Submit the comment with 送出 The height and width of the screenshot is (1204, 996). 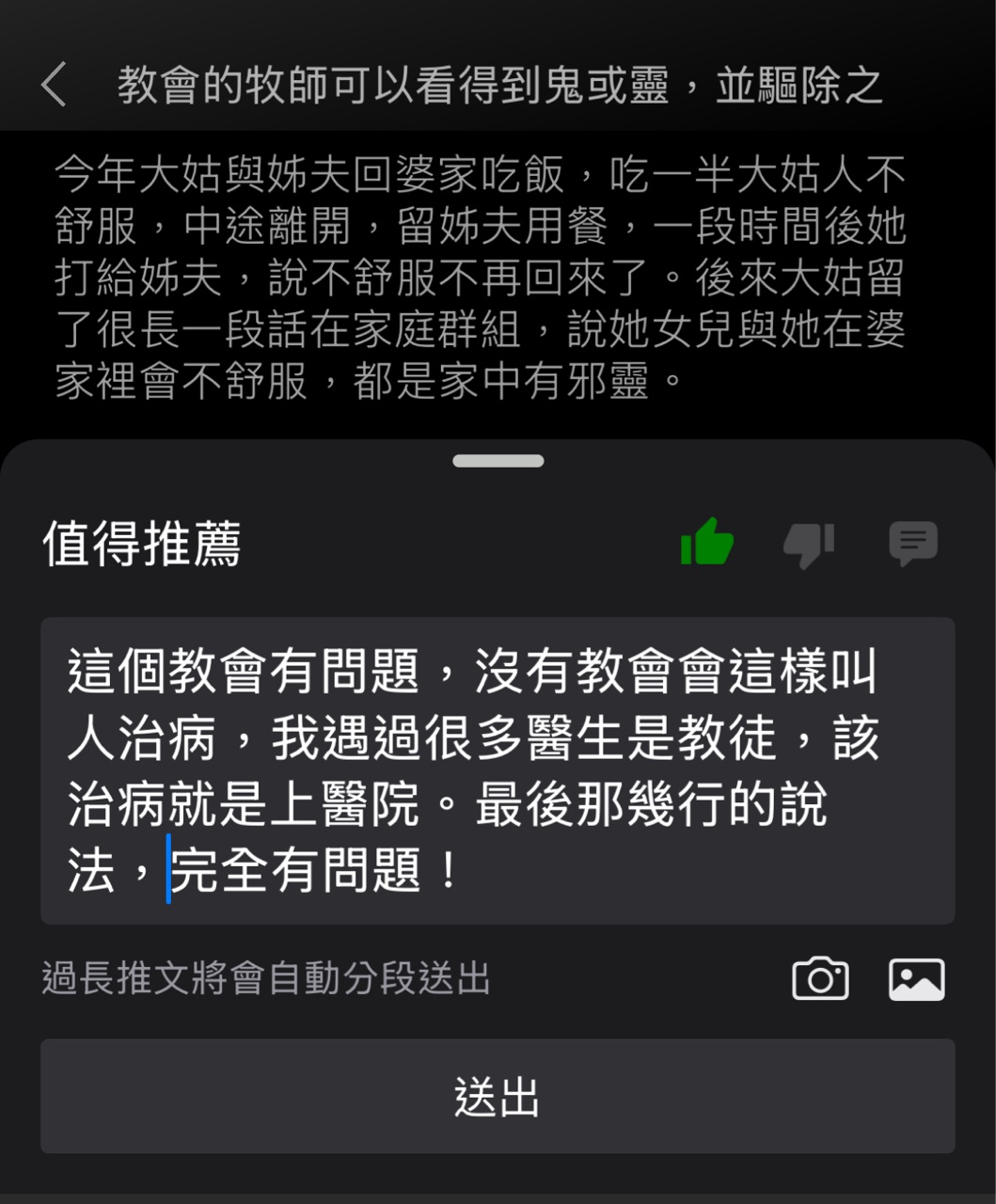[497, 1096]
